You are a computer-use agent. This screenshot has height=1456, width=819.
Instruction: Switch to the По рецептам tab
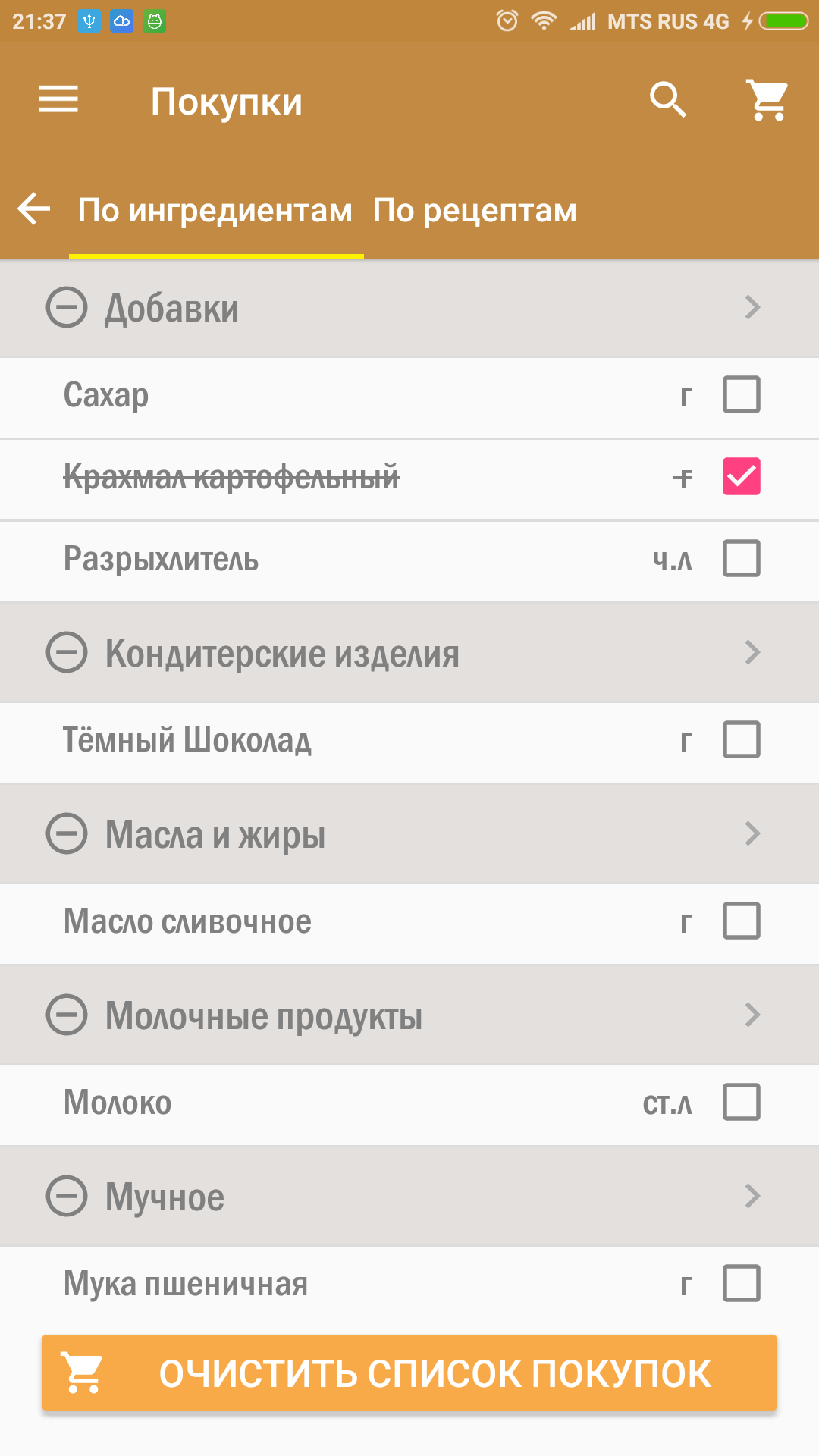475,210
